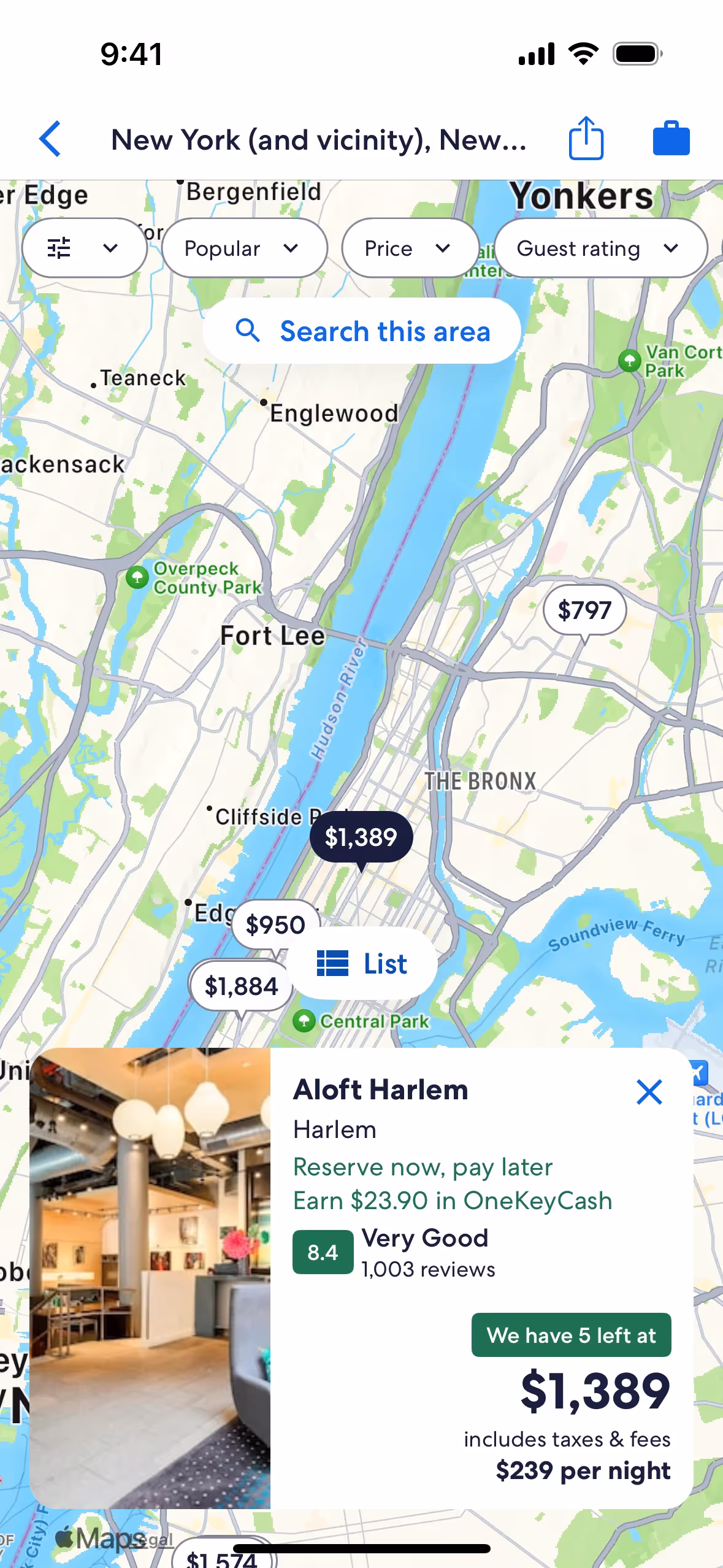Close the Aloft Harlem card
723x1568 pixels.
point(649,1092)
